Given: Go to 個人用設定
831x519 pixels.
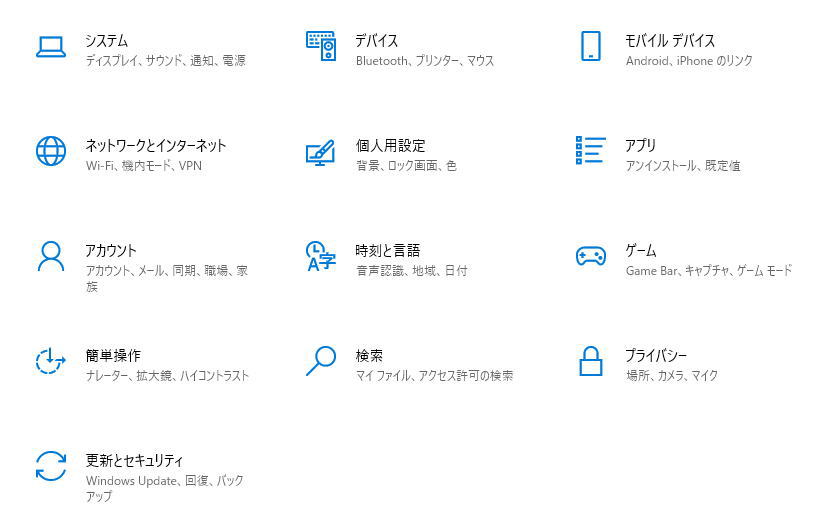Looking at the screenshot, I should click(x=391, y=146).
